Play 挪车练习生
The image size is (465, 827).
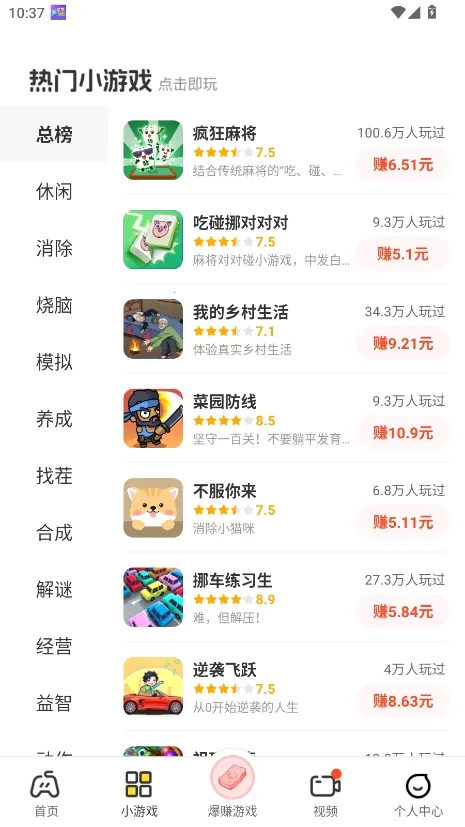coord(286,597)
